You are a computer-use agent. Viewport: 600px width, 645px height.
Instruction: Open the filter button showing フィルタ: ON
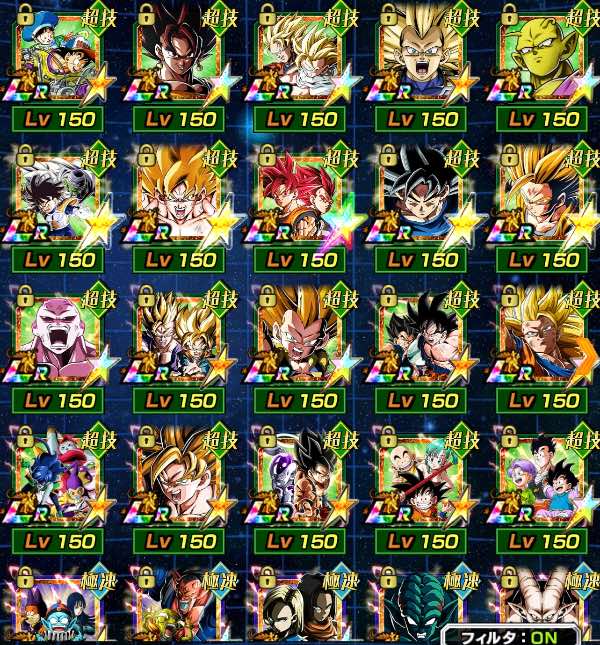pyautogui.click(x=510, y=636)
